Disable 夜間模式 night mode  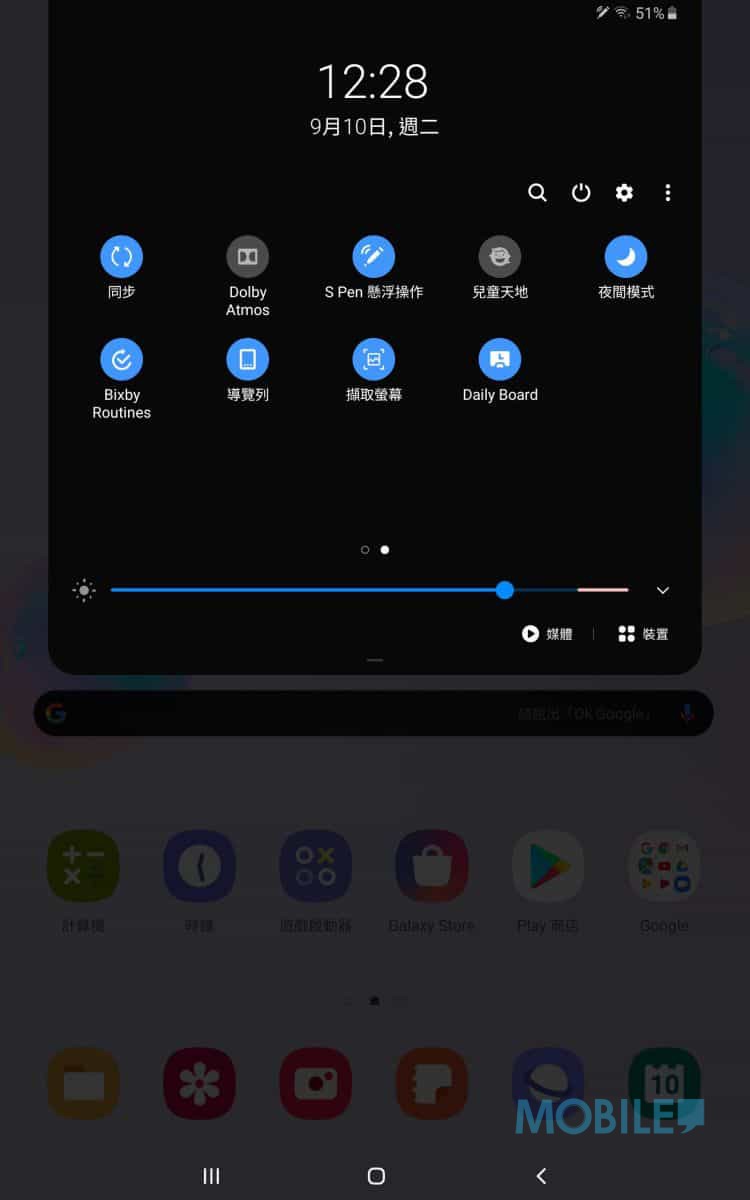point(626,257)
